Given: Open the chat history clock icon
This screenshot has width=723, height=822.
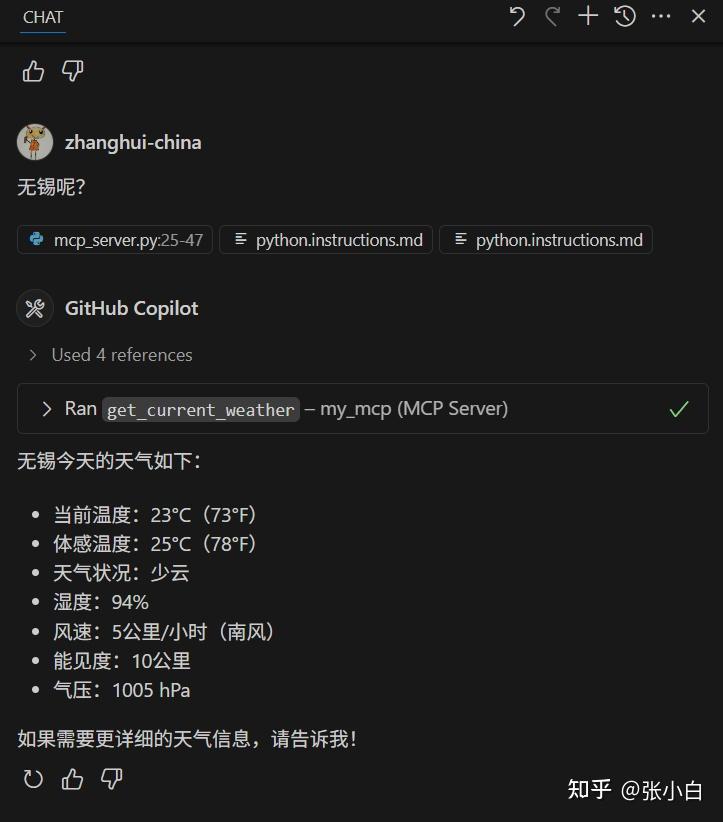Looking at the screenshot, I should [x=625, y=16].
